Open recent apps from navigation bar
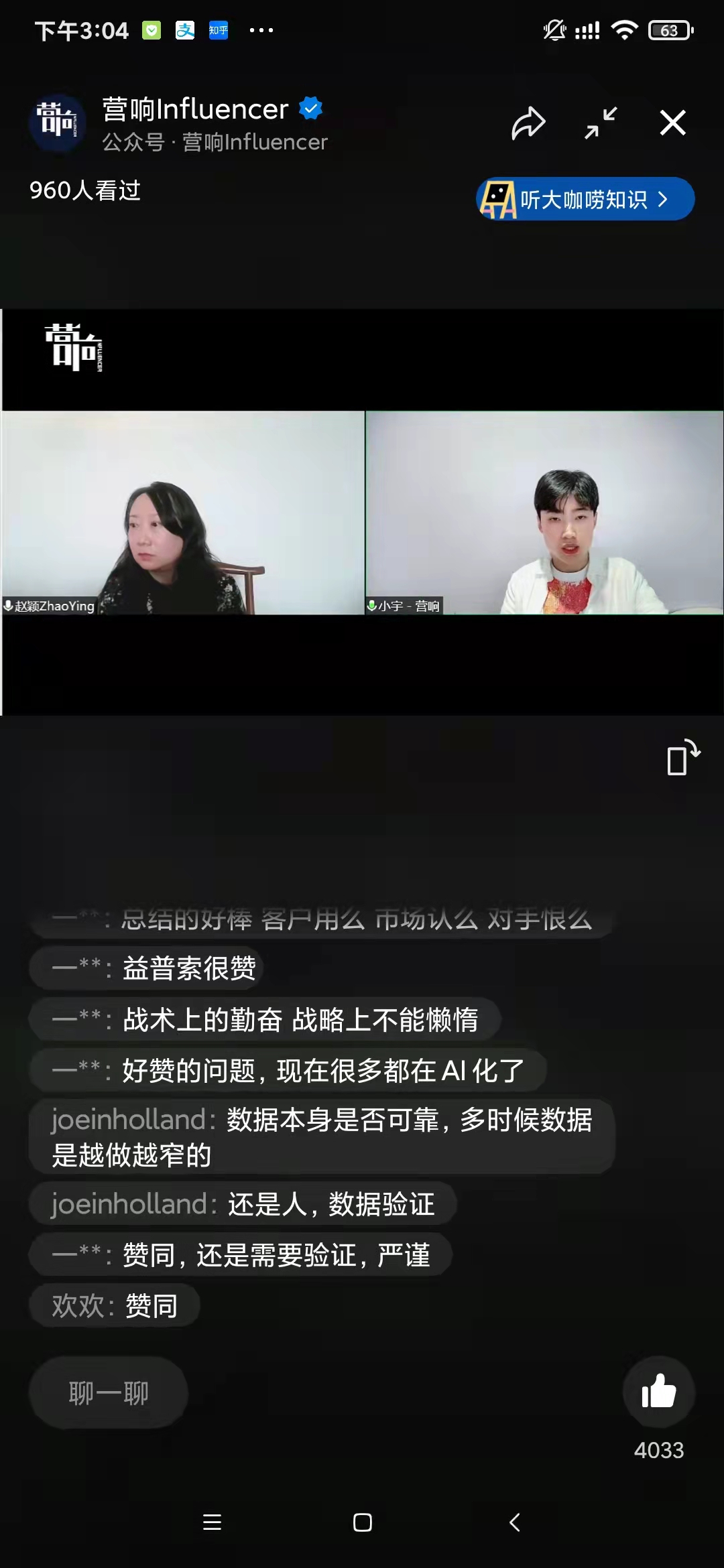The width and height of the screenshot is (724, 1568). [x=212, y=1522]
